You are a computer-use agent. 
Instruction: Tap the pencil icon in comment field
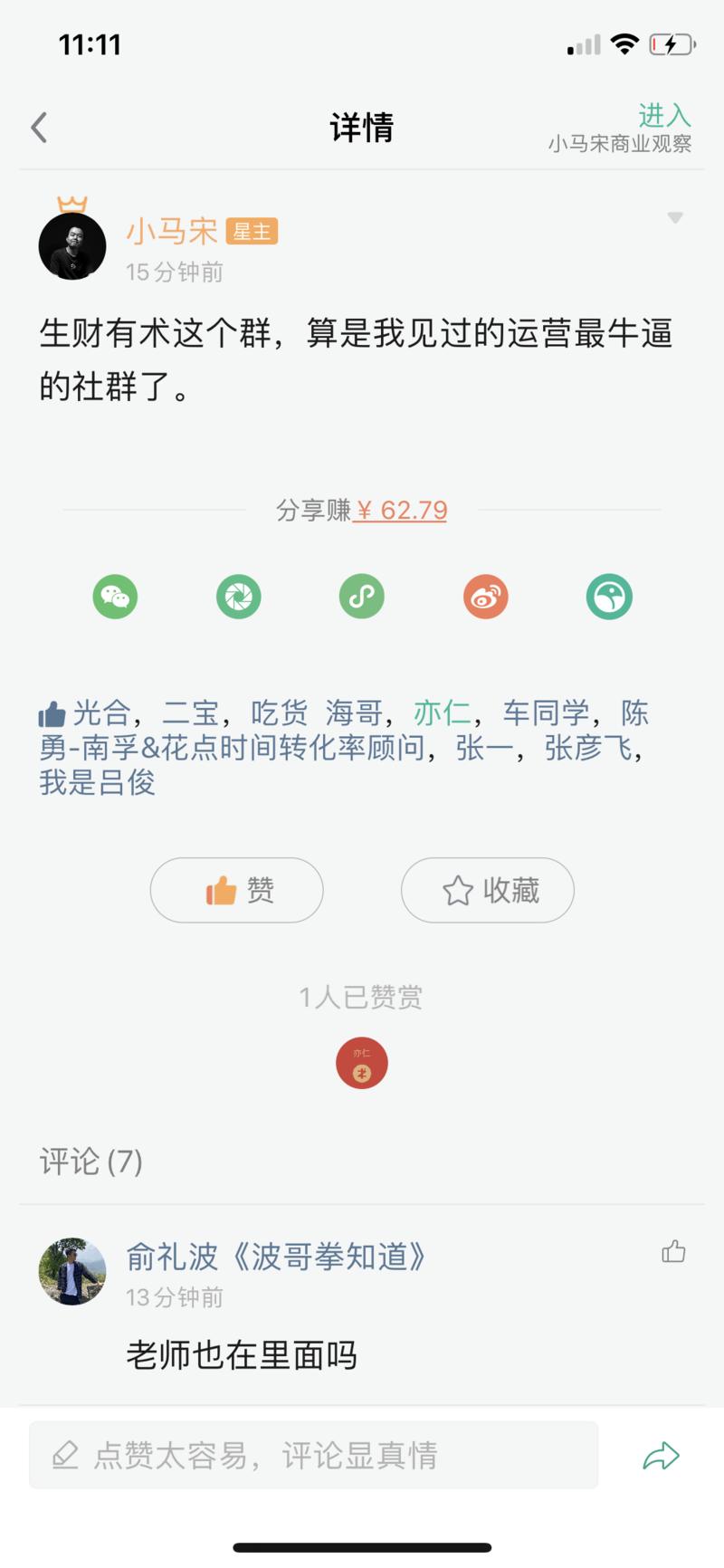[x=64, y=1456]
